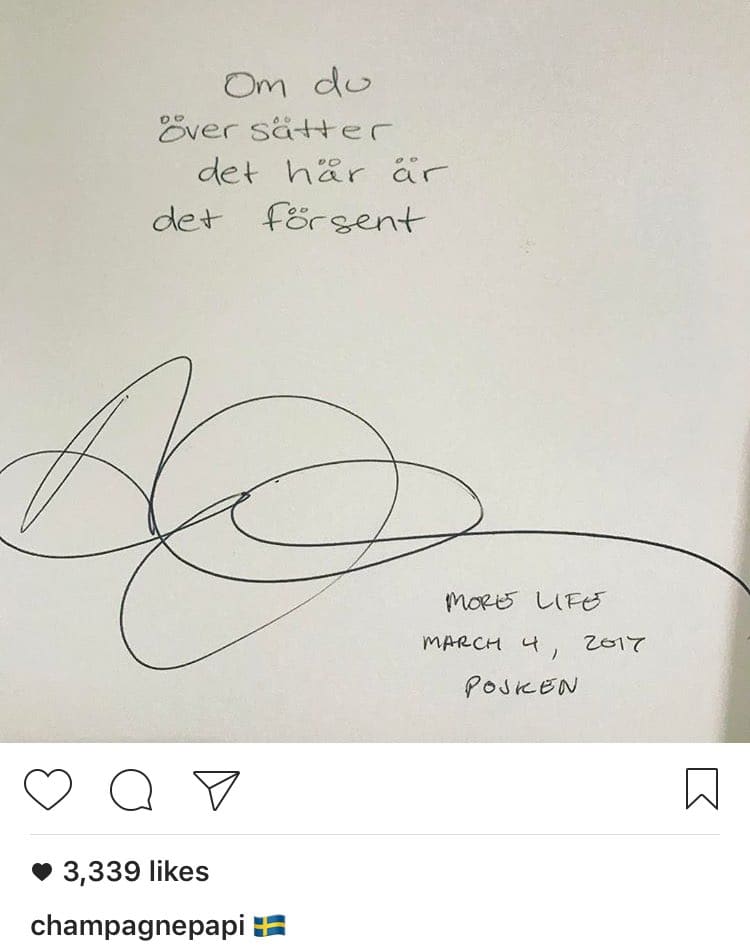The image size is (750, 948).
Task: Open comments via the speech bubble icon
Action: tap(131, 790)
